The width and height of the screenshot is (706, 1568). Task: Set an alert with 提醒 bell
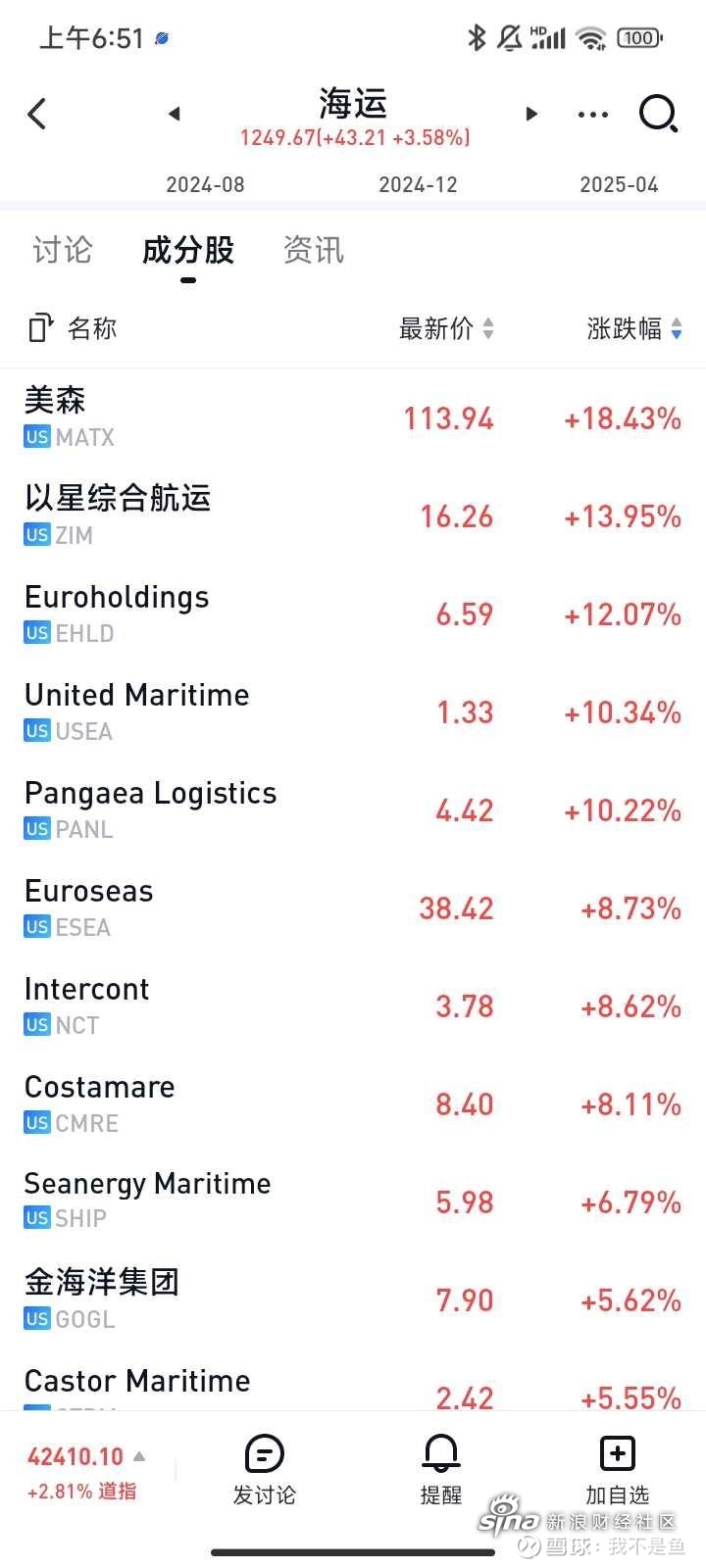click(x=441, y=1470)
